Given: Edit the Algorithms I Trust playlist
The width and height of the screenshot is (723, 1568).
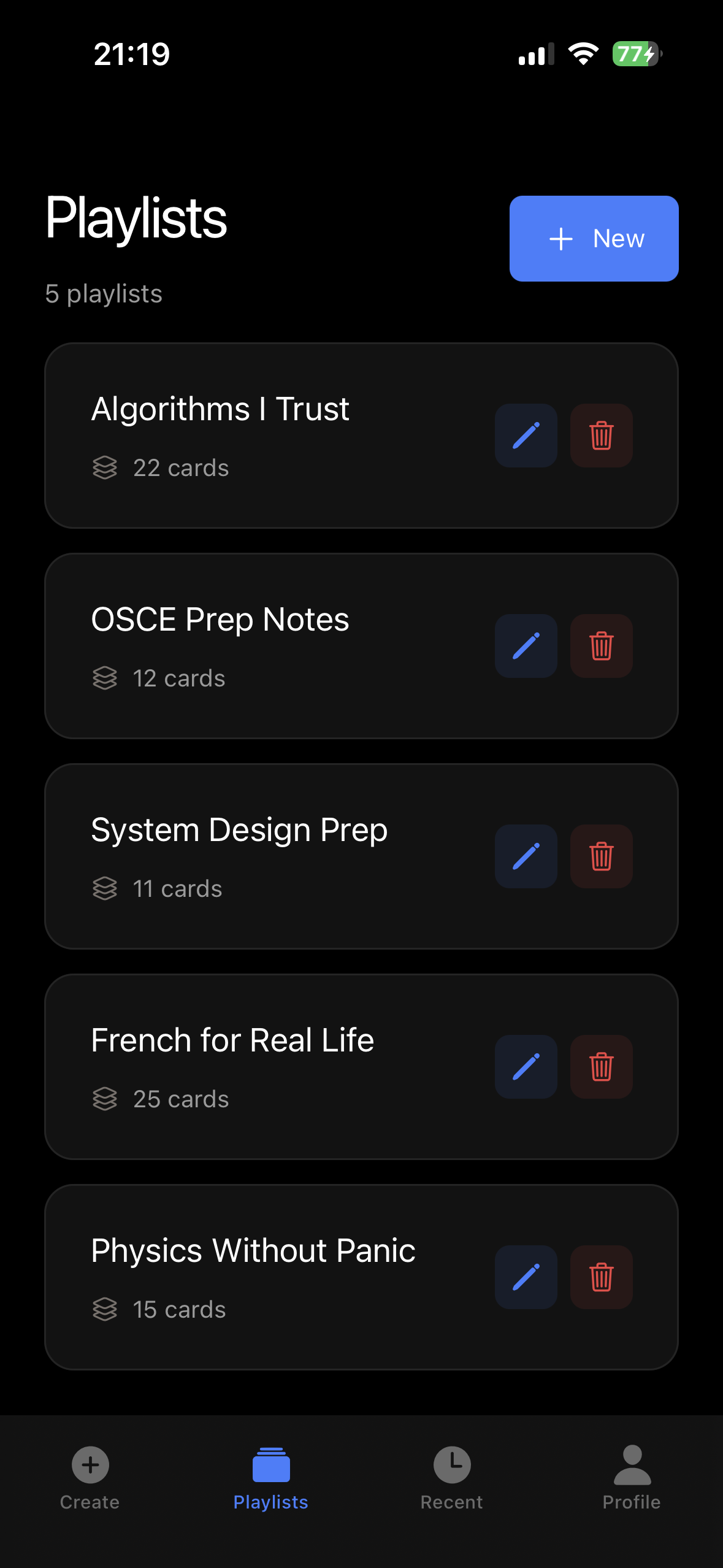Looking at the screenshot, I should [526, 436].
